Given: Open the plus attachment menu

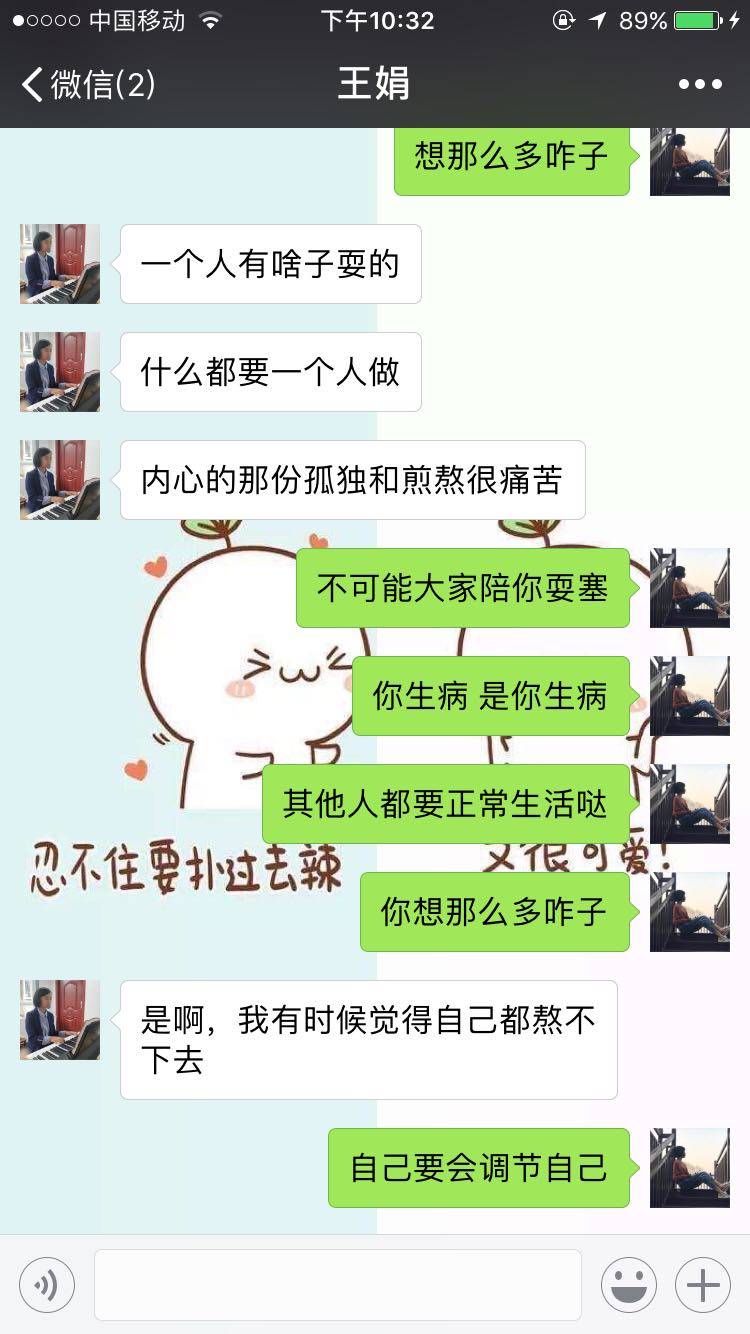Looking at the screenshot, I should pyautogui.click(x=703, y=1285).
